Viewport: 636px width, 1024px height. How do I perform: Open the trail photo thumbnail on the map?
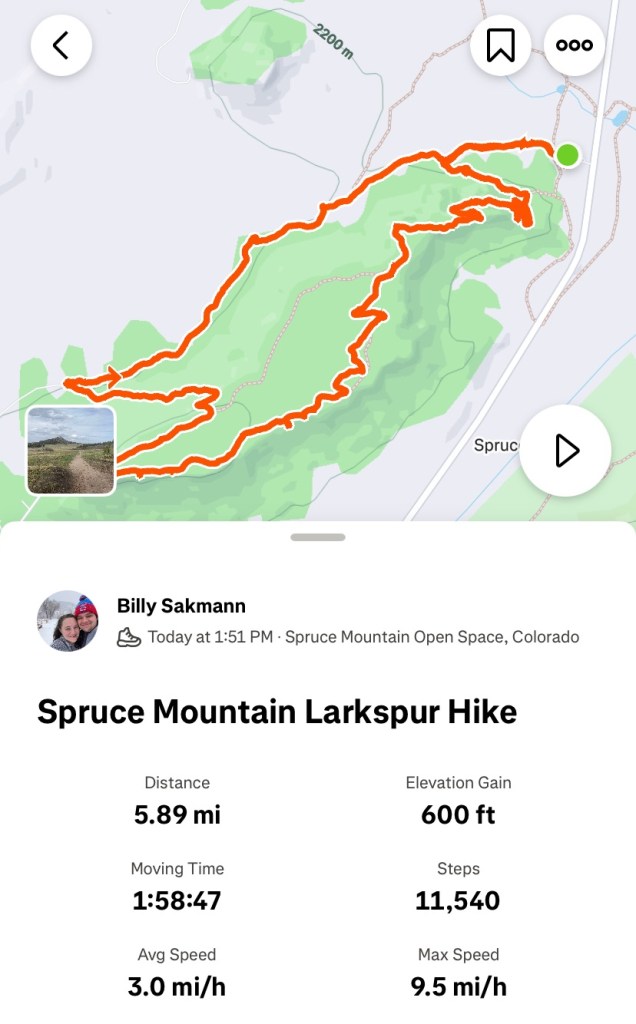click(x=70, y=451)
